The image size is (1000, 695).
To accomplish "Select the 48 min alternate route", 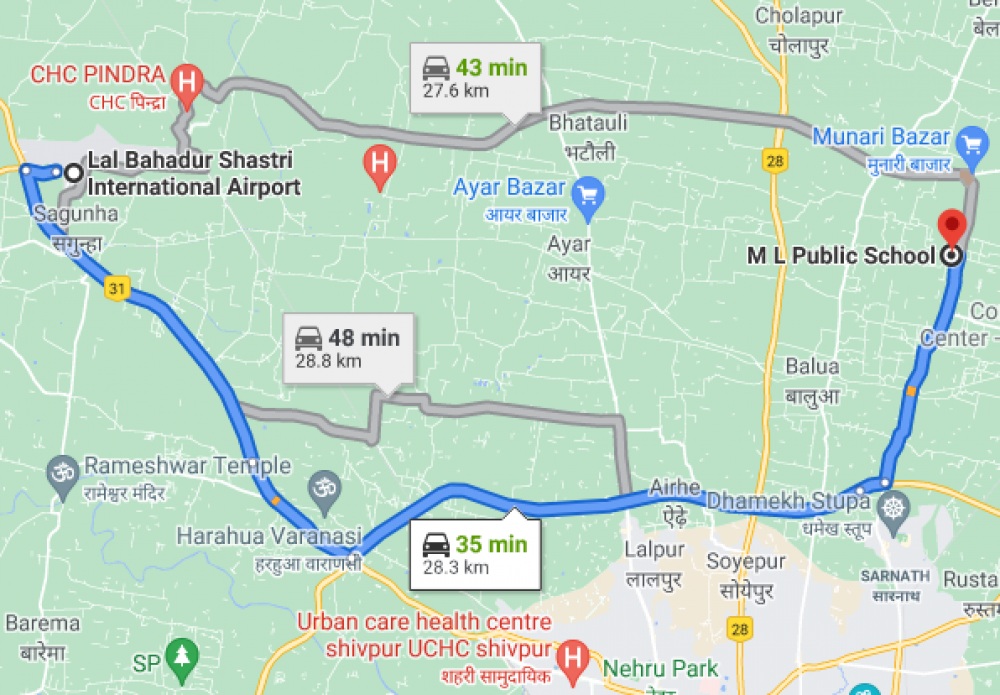I will (347, 348).
